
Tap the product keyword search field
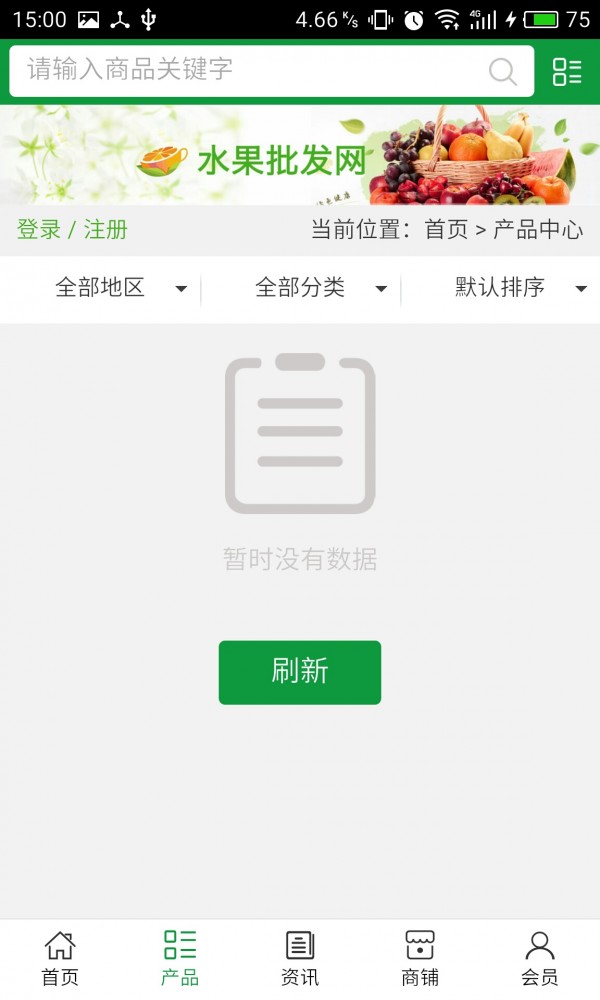[250, 70]
